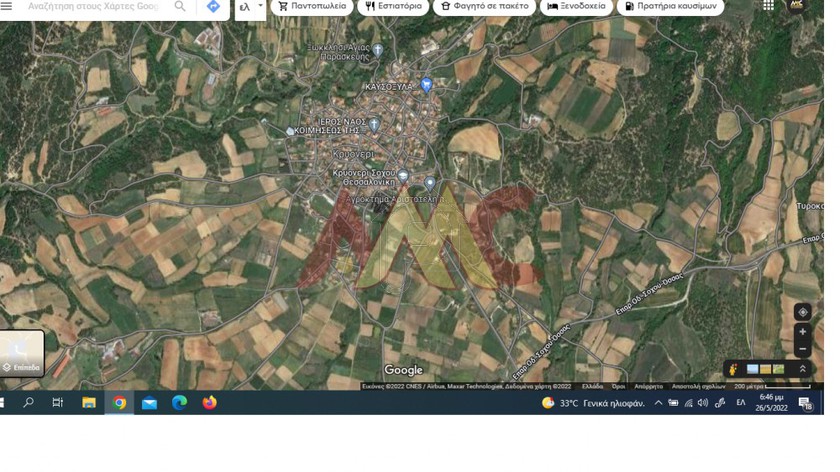Open the Αποστολή σχολίων link
840x472 pixels.
697,386
